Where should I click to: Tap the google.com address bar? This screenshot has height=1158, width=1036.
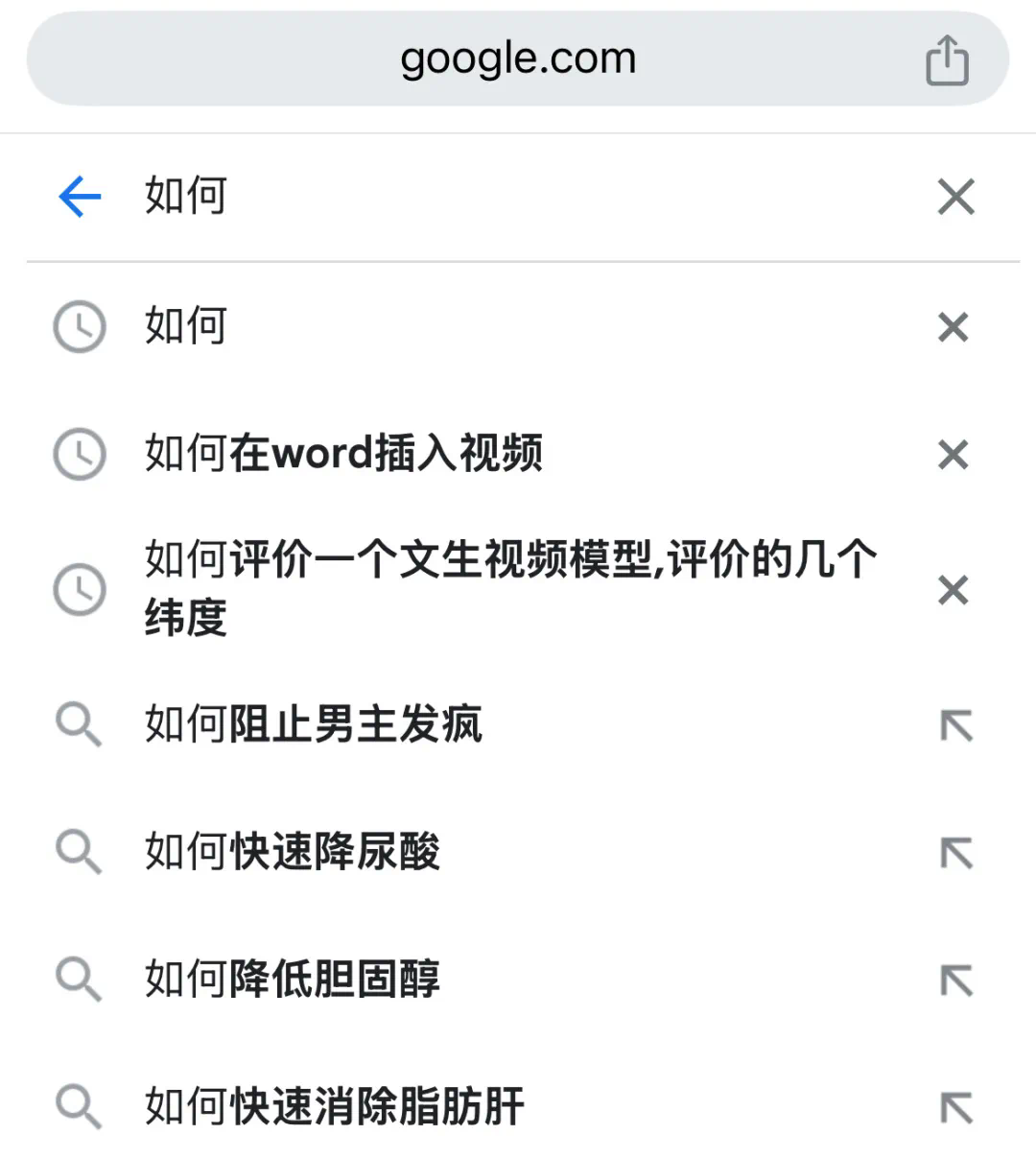[518, 59]
